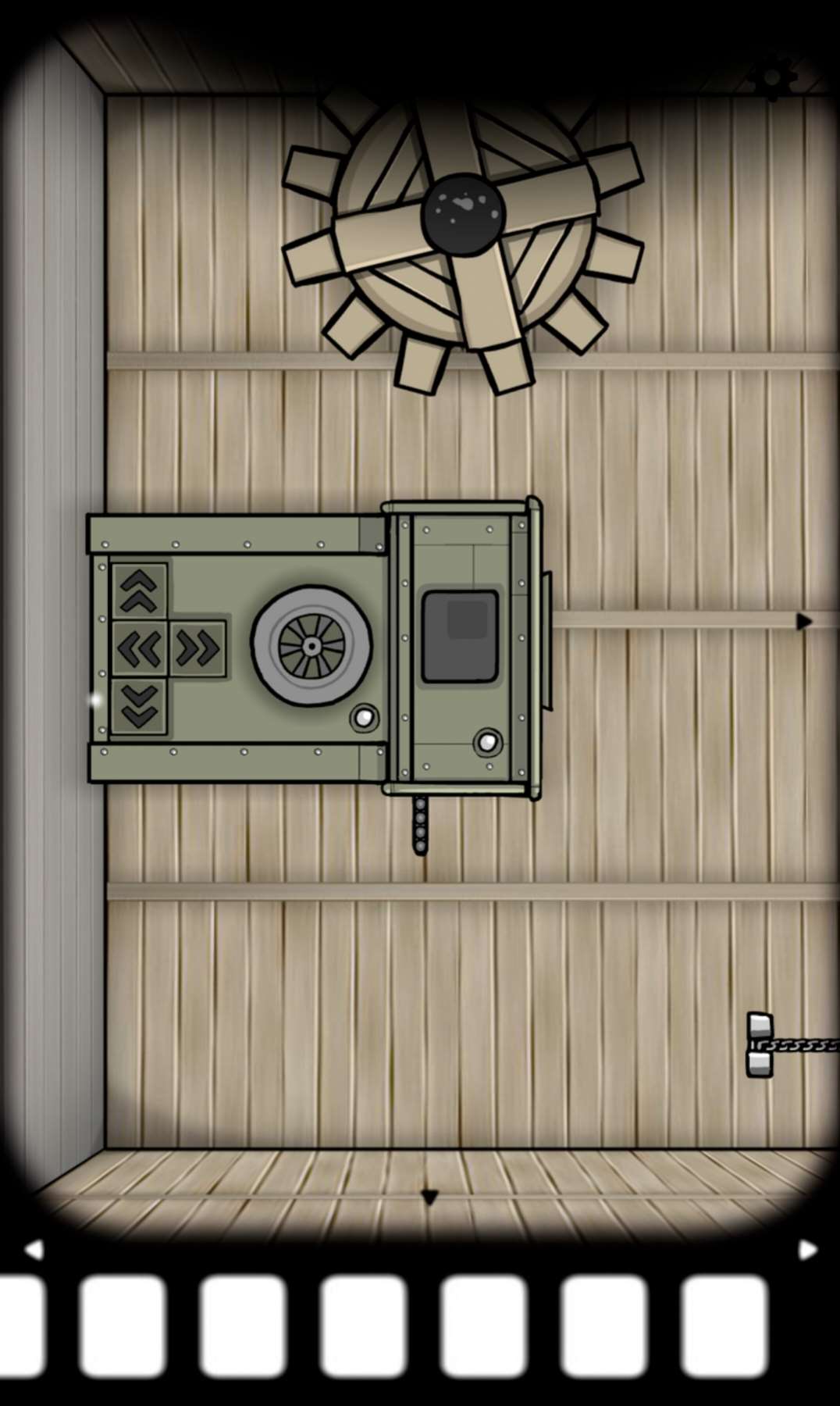The image size is (840, 1406).
Task: Show next inventory items
Action: [808, 1250]
